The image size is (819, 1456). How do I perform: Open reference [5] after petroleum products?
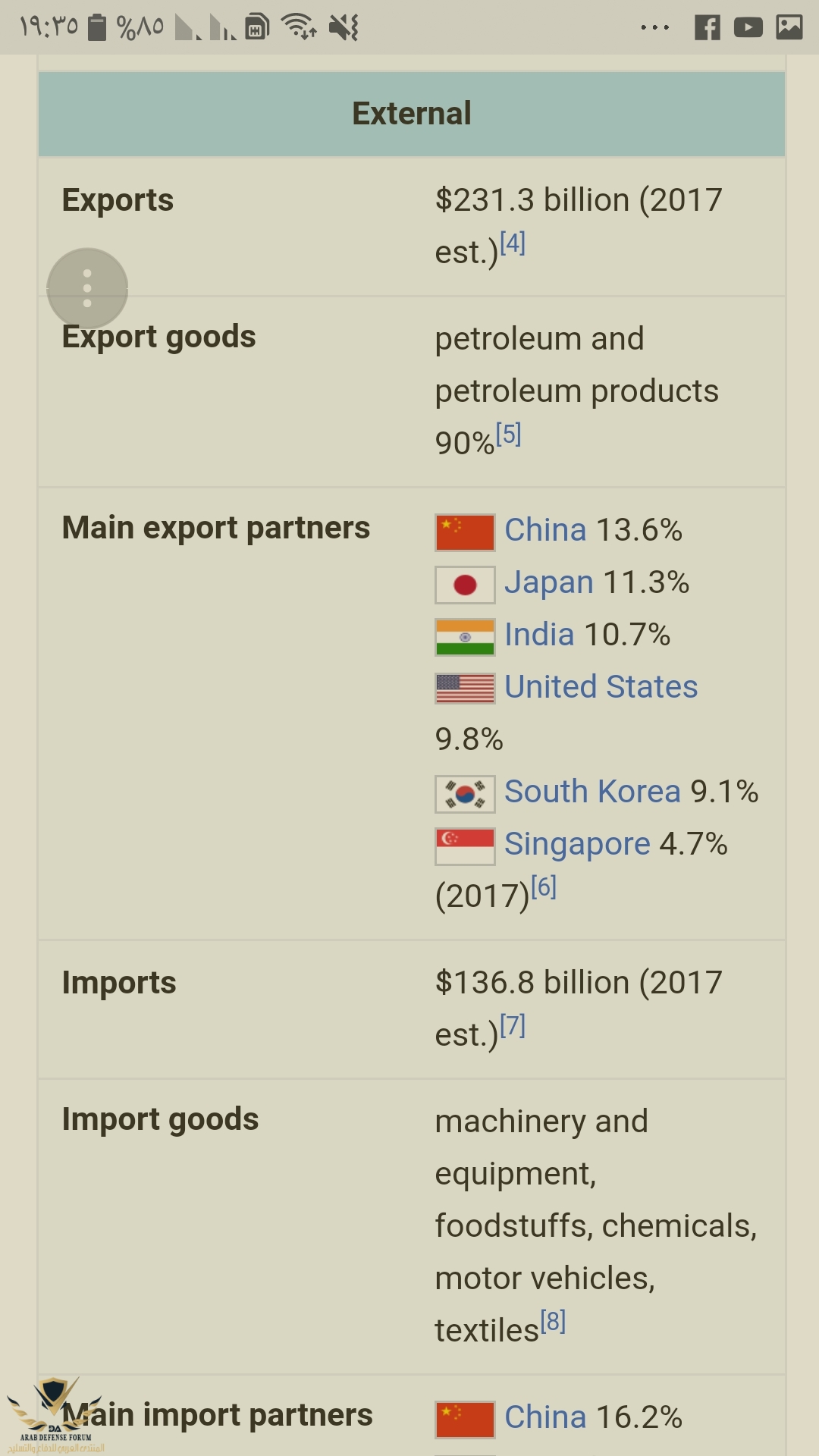pyautogui.click(x=508, y=435)
